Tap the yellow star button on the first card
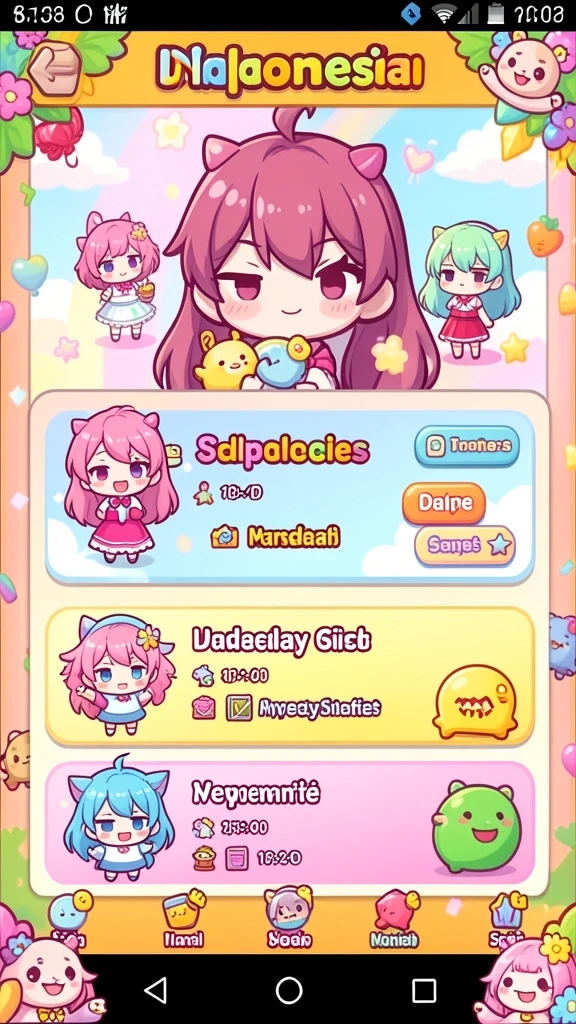Viewport: 576px width, 1024px height. 464,545
